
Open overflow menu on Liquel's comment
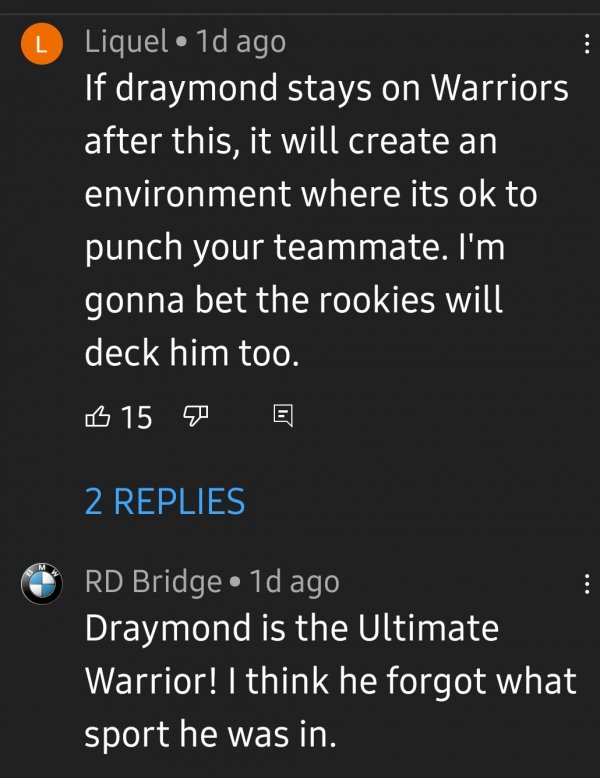coord(585,44)
